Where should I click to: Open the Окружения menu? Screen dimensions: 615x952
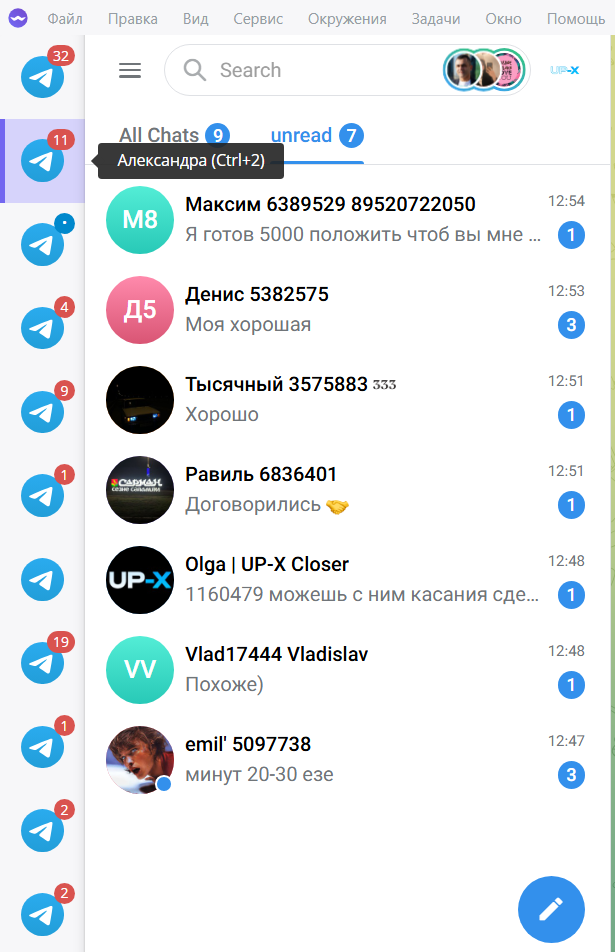point(347,19)
